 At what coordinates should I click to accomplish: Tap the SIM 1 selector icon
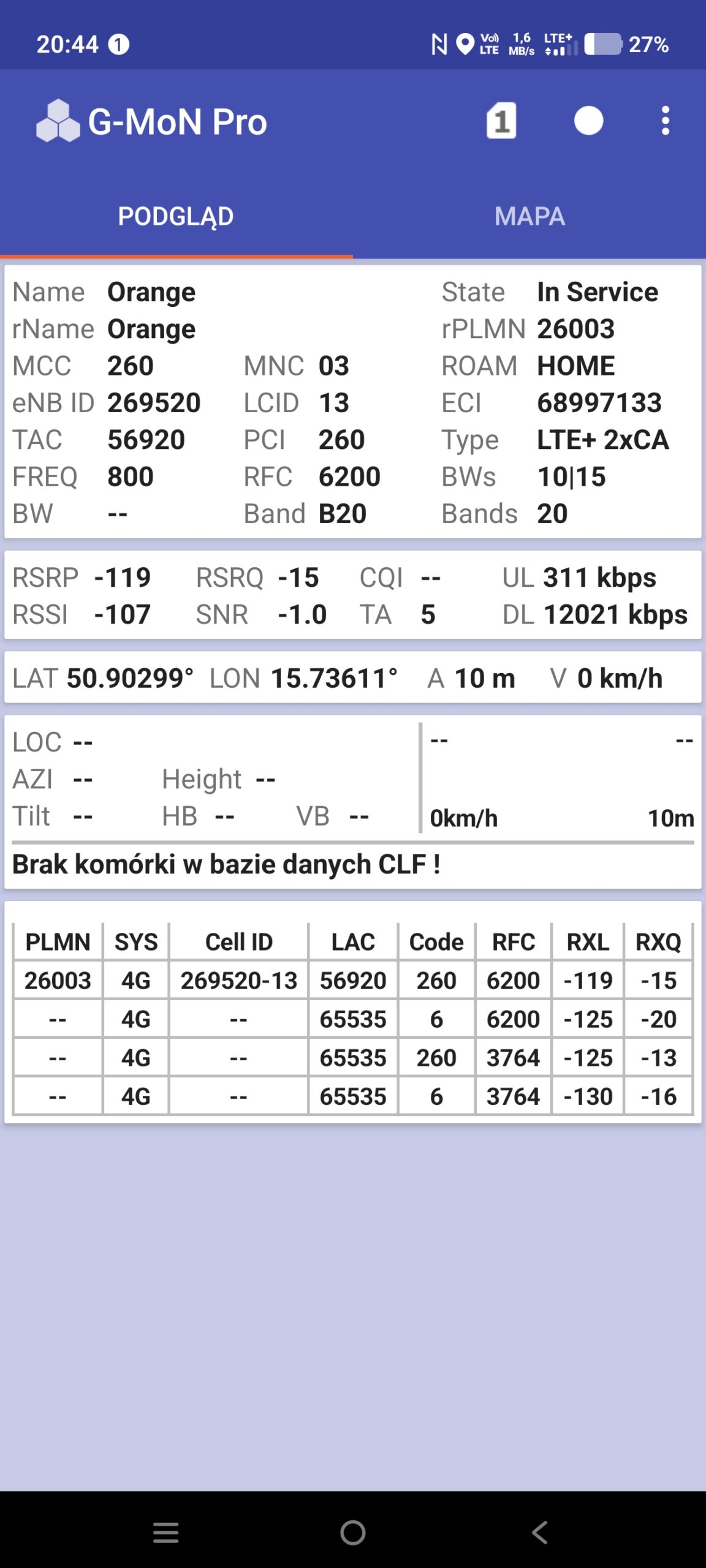501,121
